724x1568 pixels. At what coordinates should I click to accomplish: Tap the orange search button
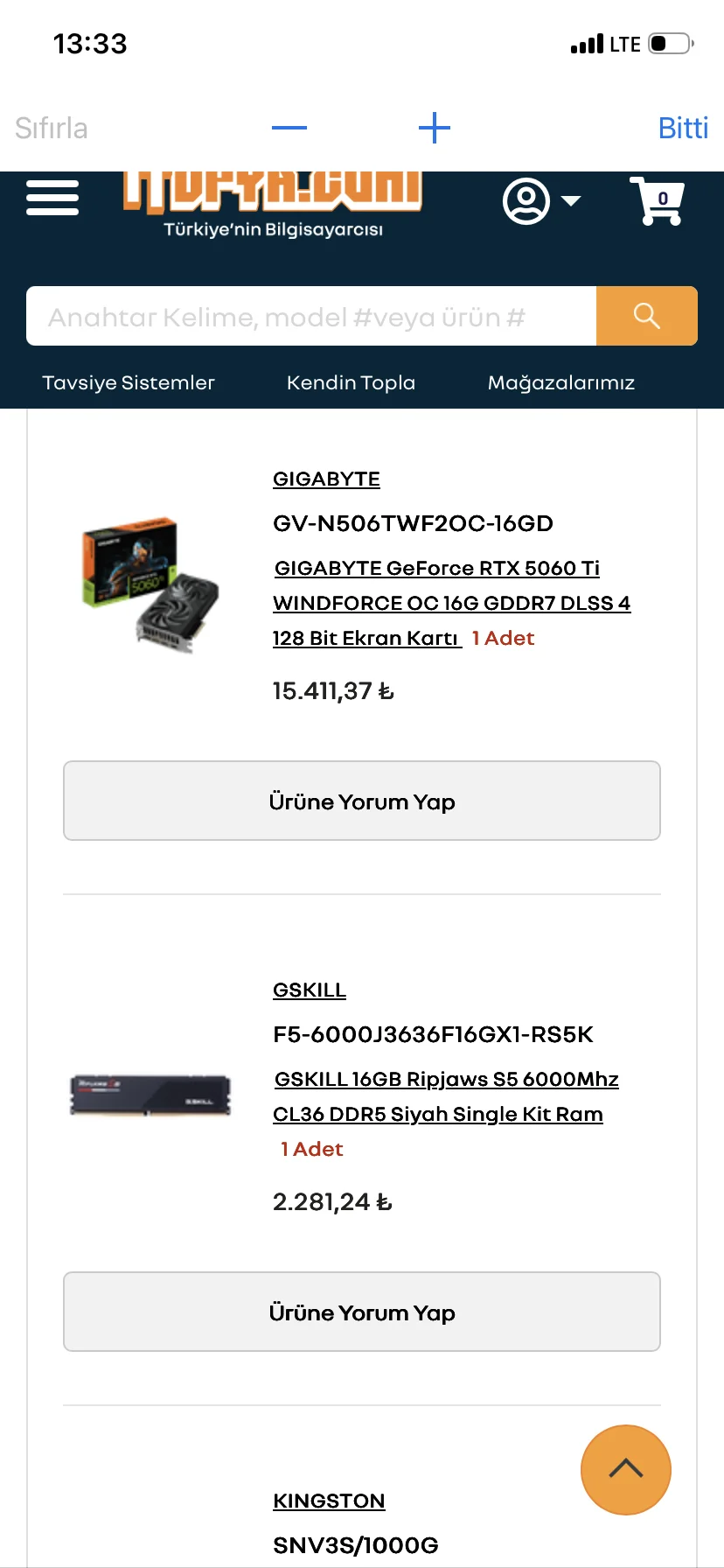pos(646,317)
